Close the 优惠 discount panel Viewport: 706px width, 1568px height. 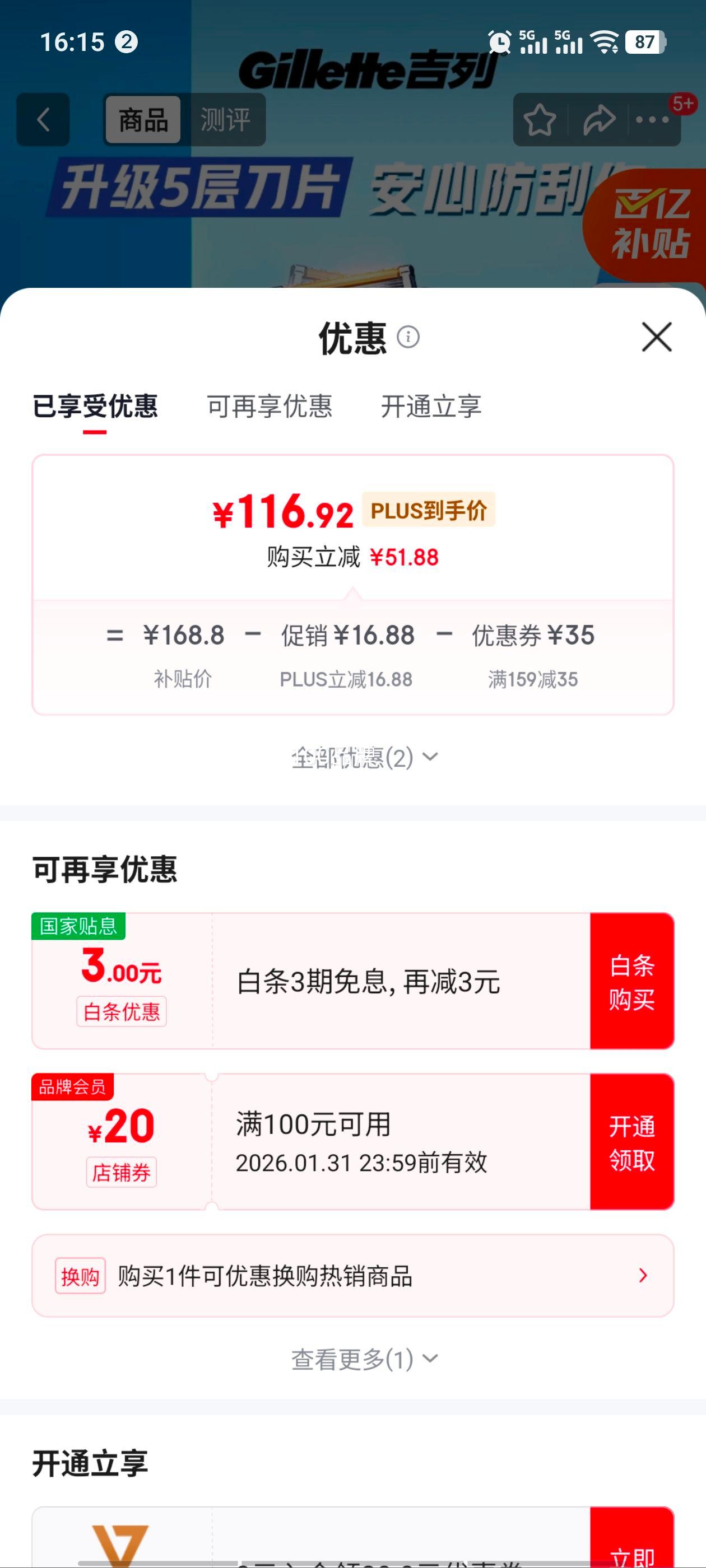click(x=656, y=338)
